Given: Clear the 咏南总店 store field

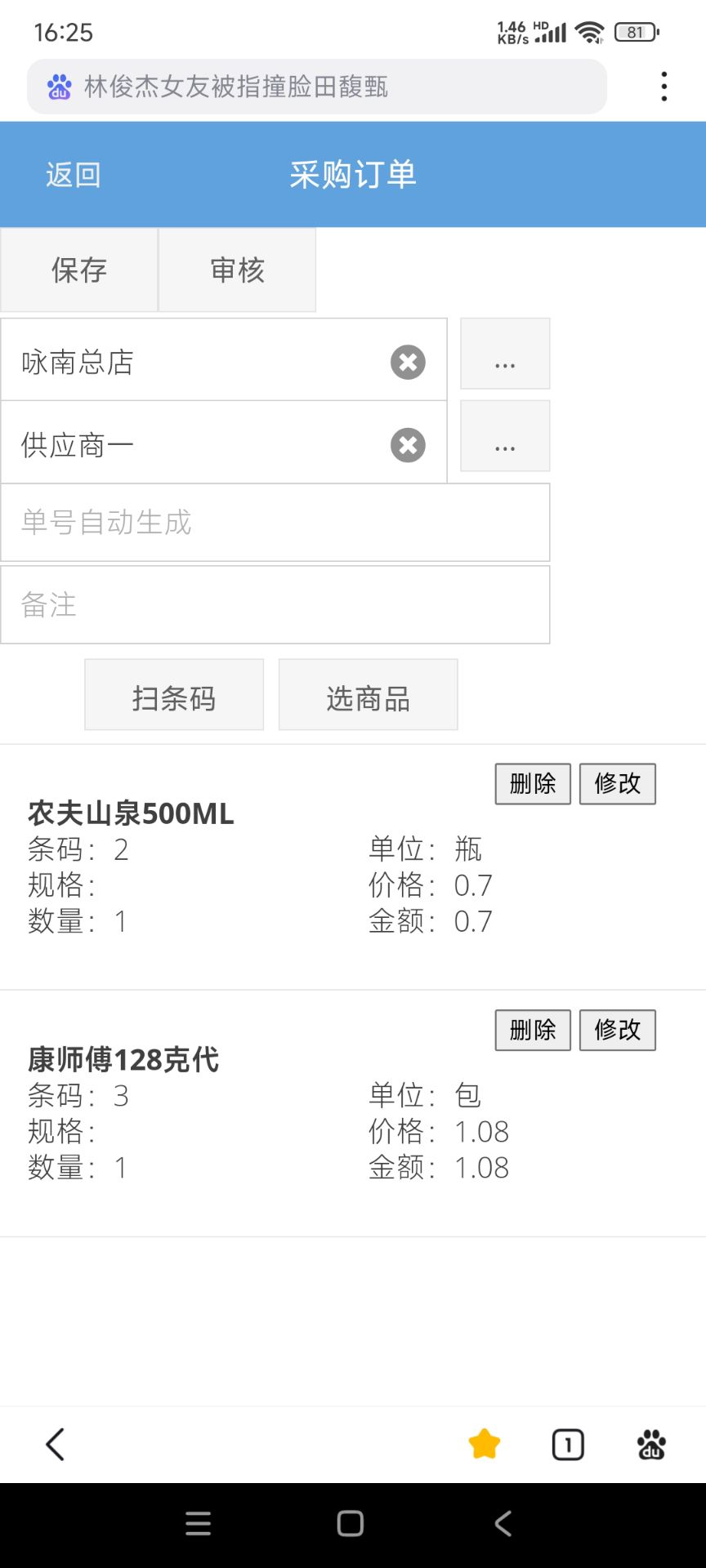Looking at the screenshot, I should pos(408,362).
